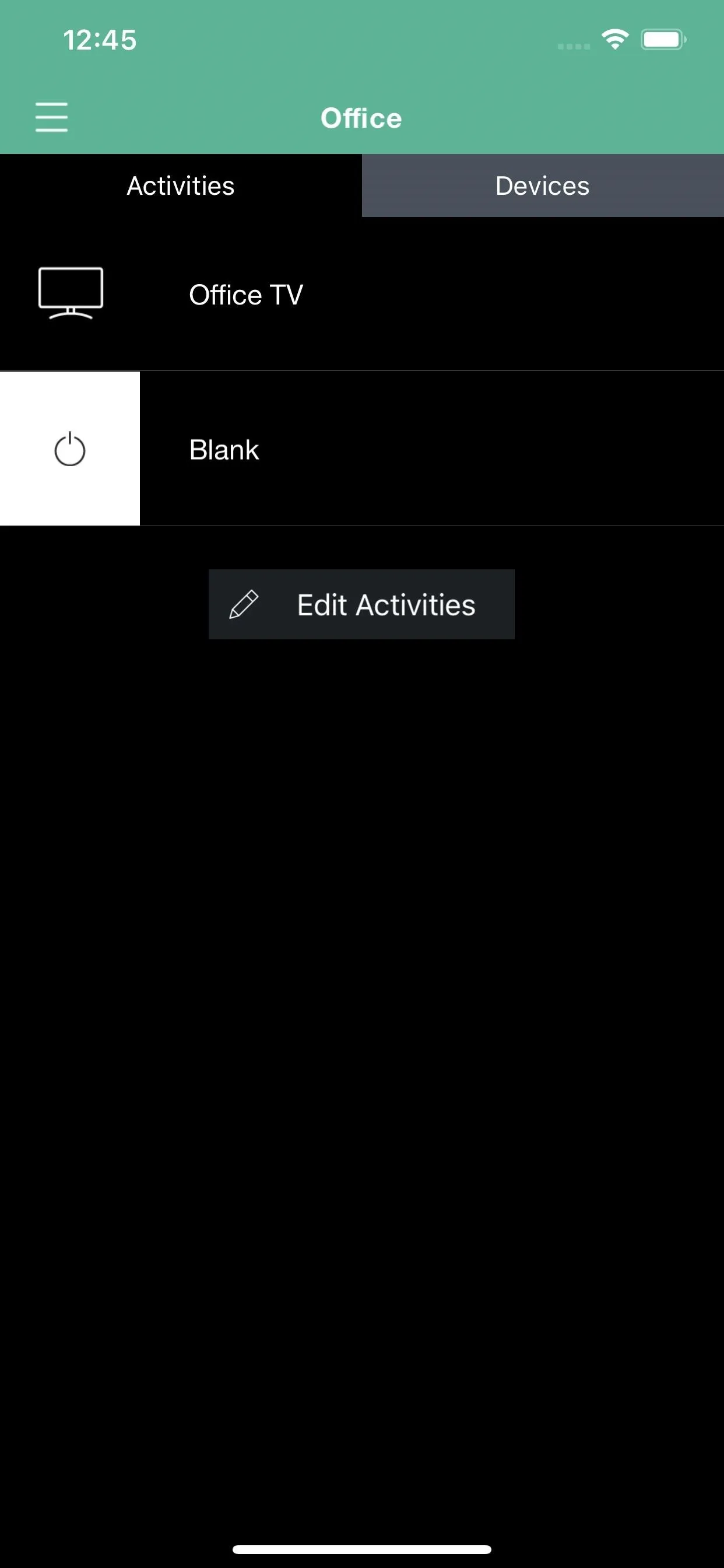
Task: Select the Activities tab
Action: pyautogui.click(x=181, y=185)
